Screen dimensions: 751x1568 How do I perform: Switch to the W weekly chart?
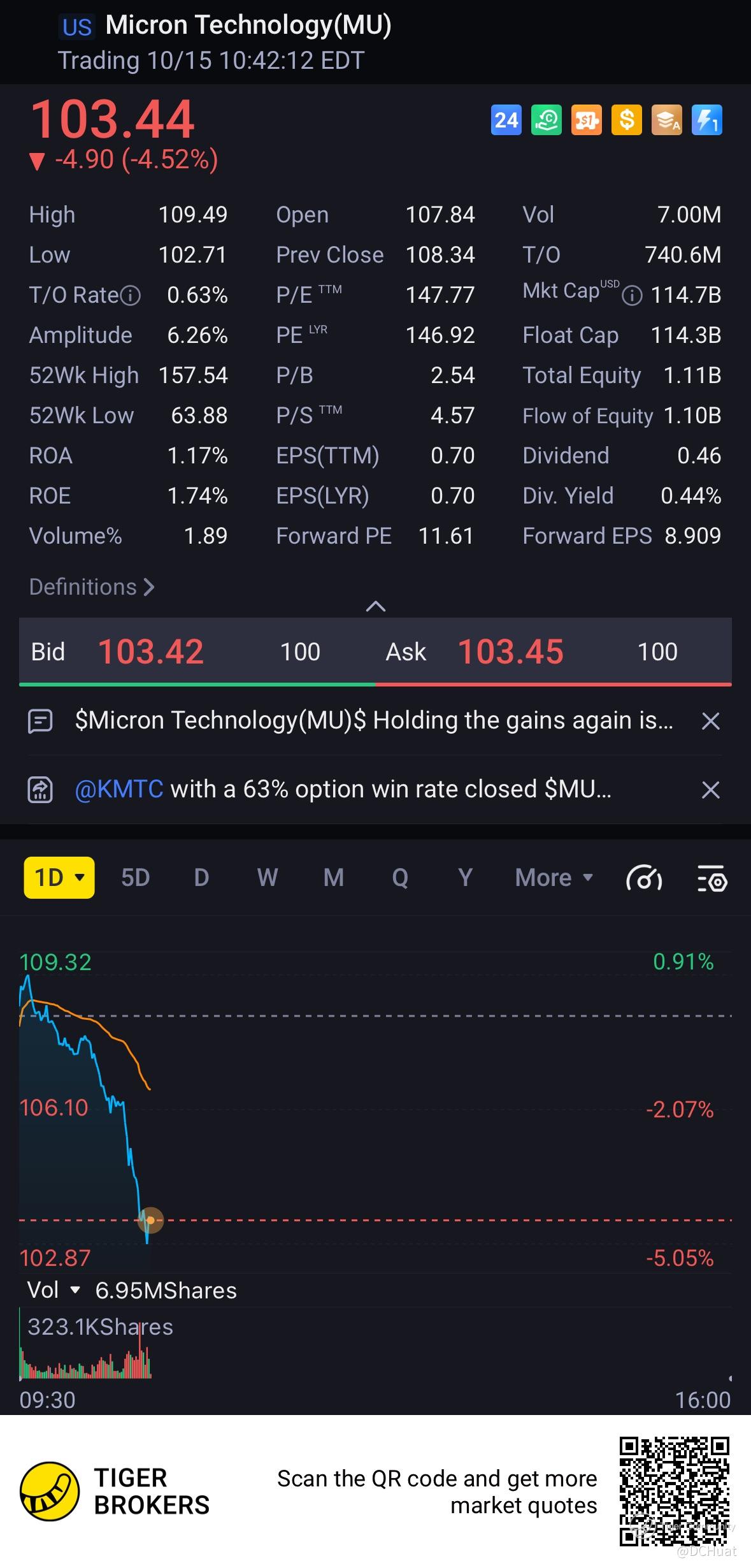[267, 878]
